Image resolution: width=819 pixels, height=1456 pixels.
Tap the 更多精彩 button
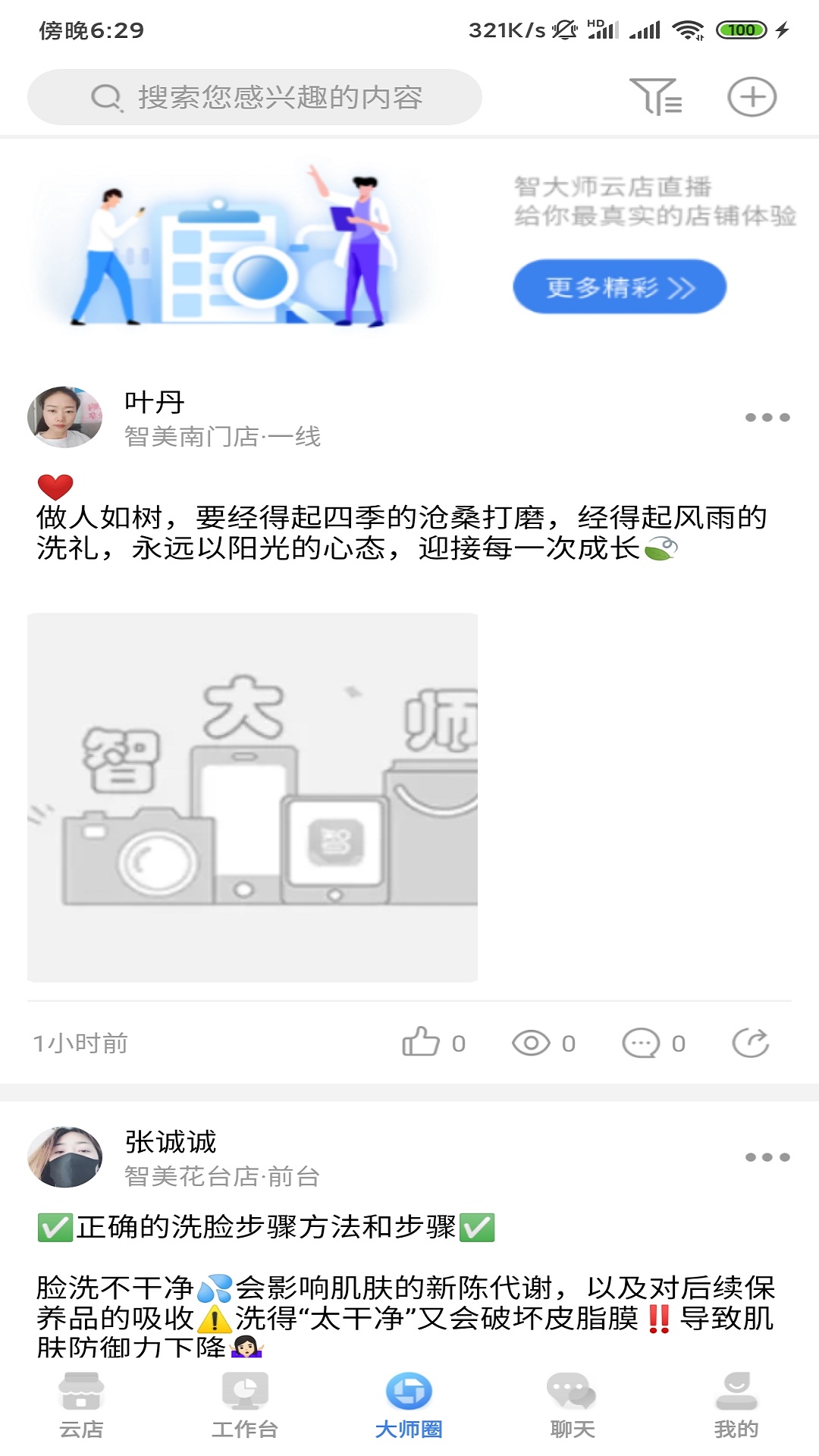tap(620, 287)
